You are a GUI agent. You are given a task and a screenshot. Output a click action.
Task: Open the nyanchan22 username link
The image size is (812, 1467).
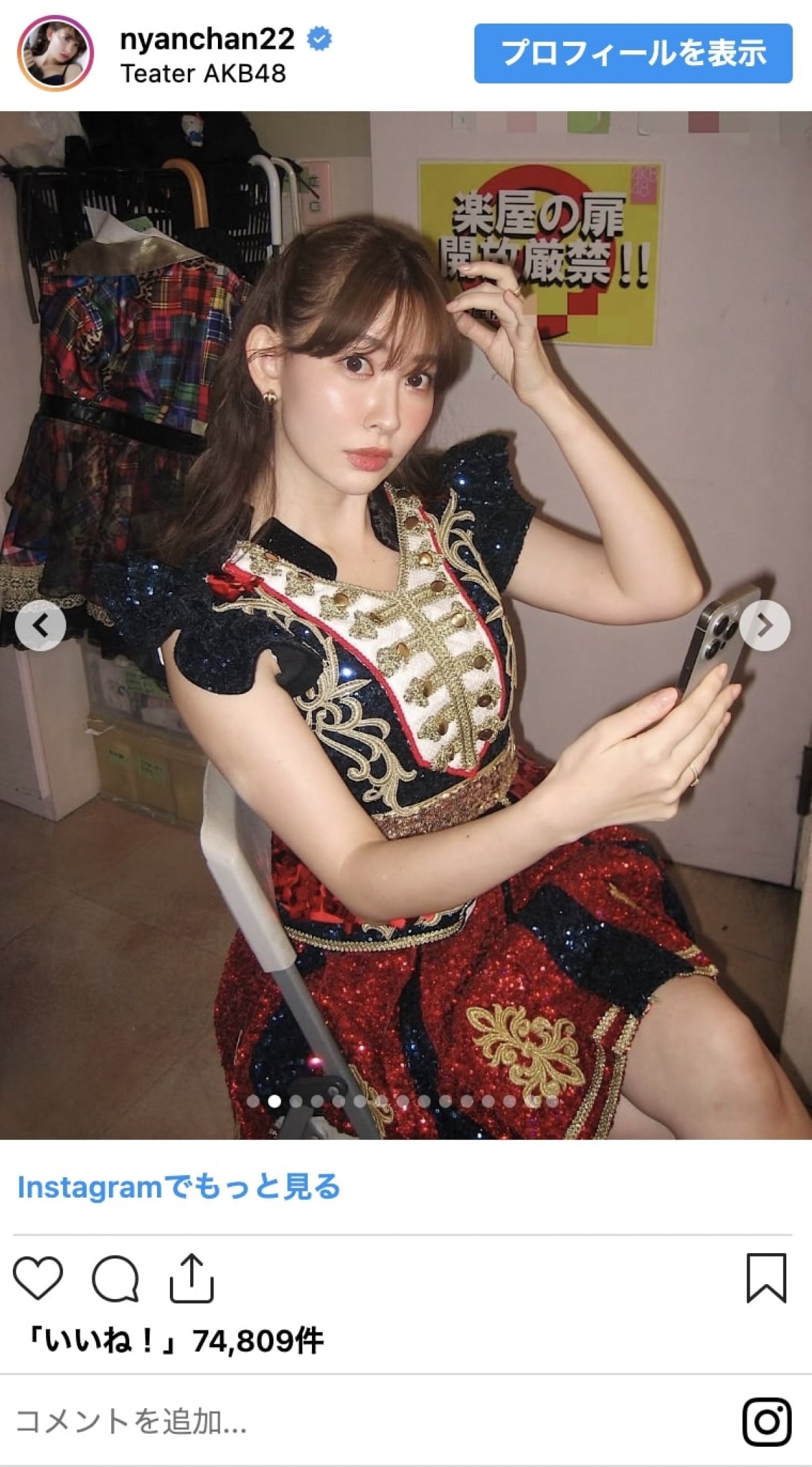coord(207,39)
